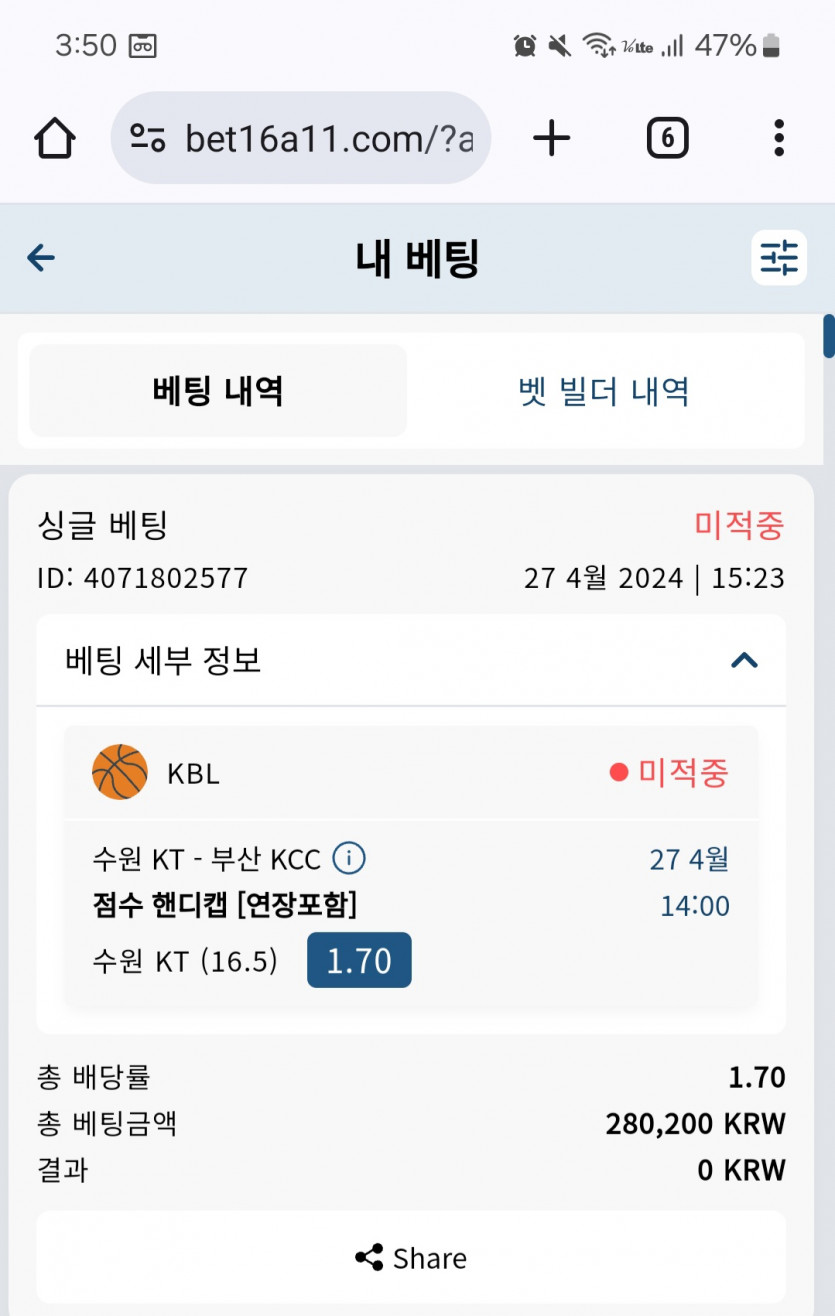Image resolution: width=835 pixels, height=1316 pixels.
Task: Open browser home page
Action: pos(55,138)
